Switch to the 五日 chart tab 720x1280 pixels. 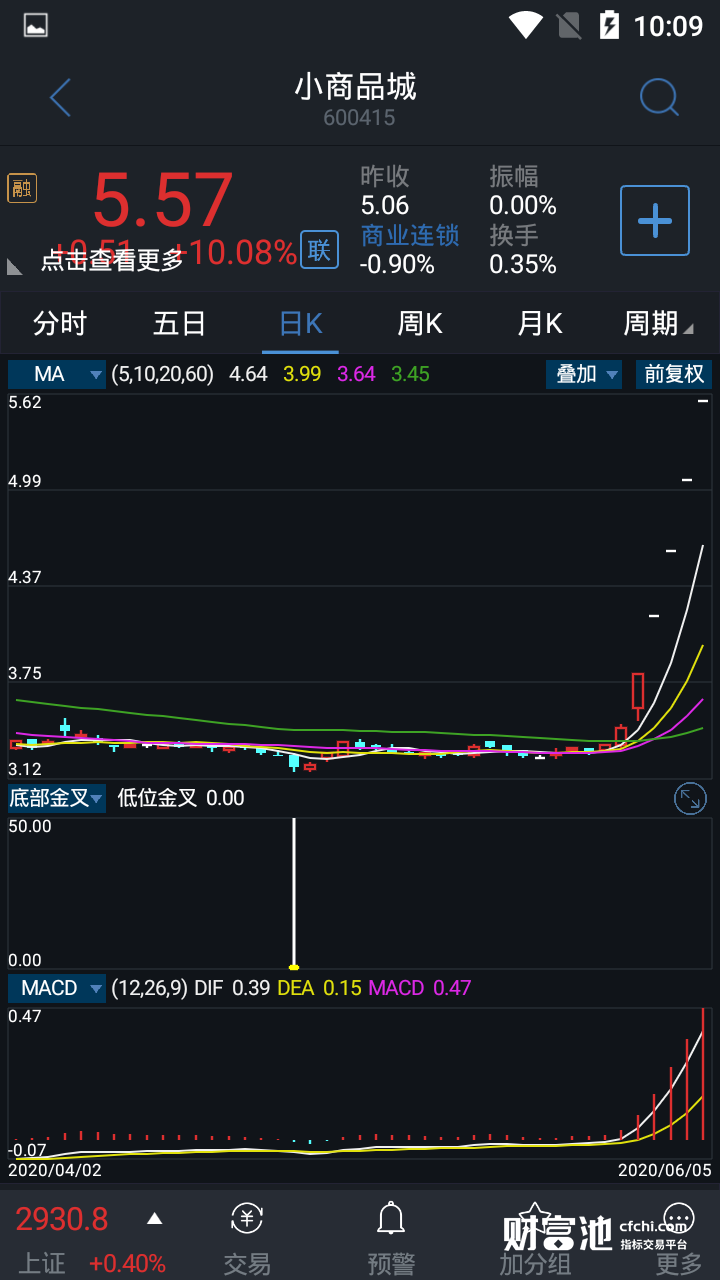(179, 324)
